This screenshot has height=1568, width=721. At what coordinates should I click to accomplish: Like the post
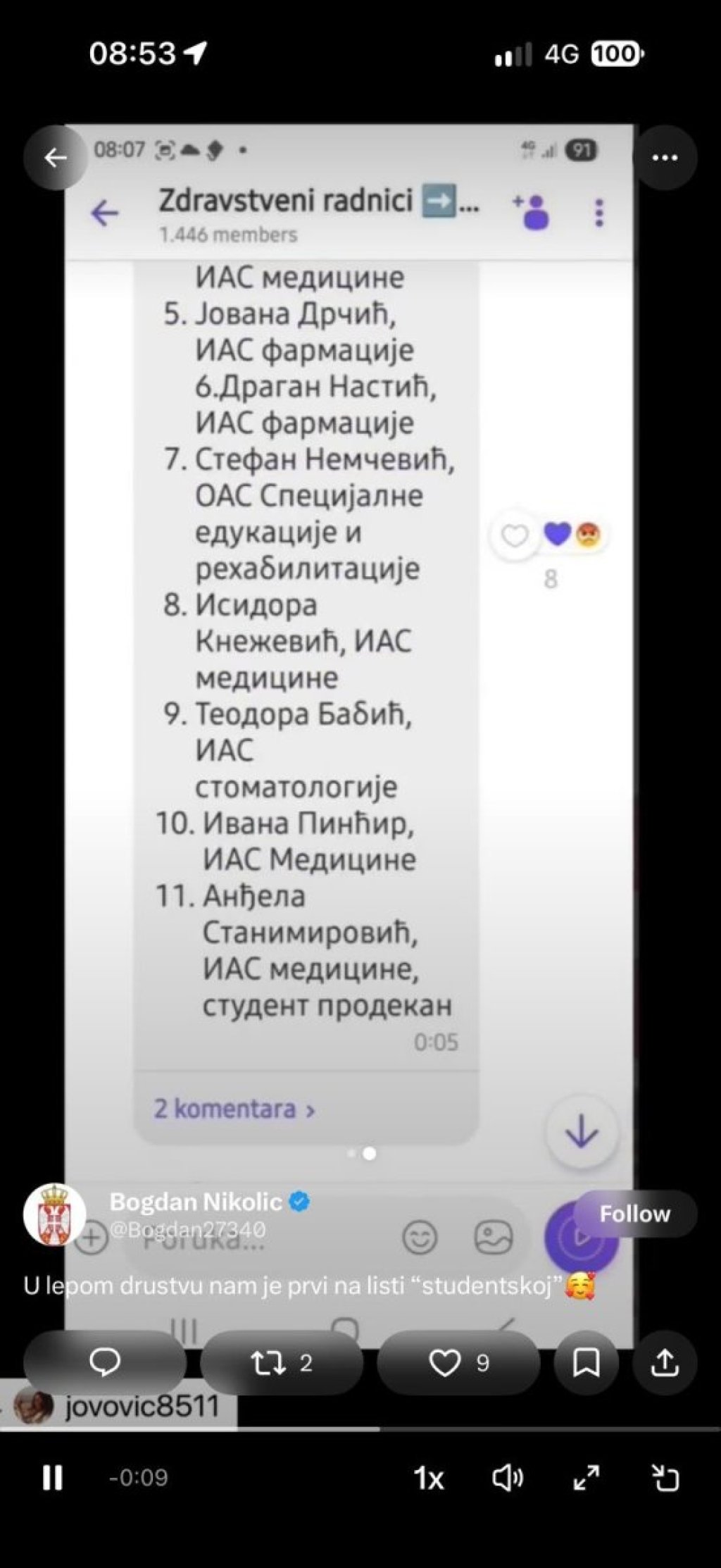pyautogui.click(x=458, y=1362)
